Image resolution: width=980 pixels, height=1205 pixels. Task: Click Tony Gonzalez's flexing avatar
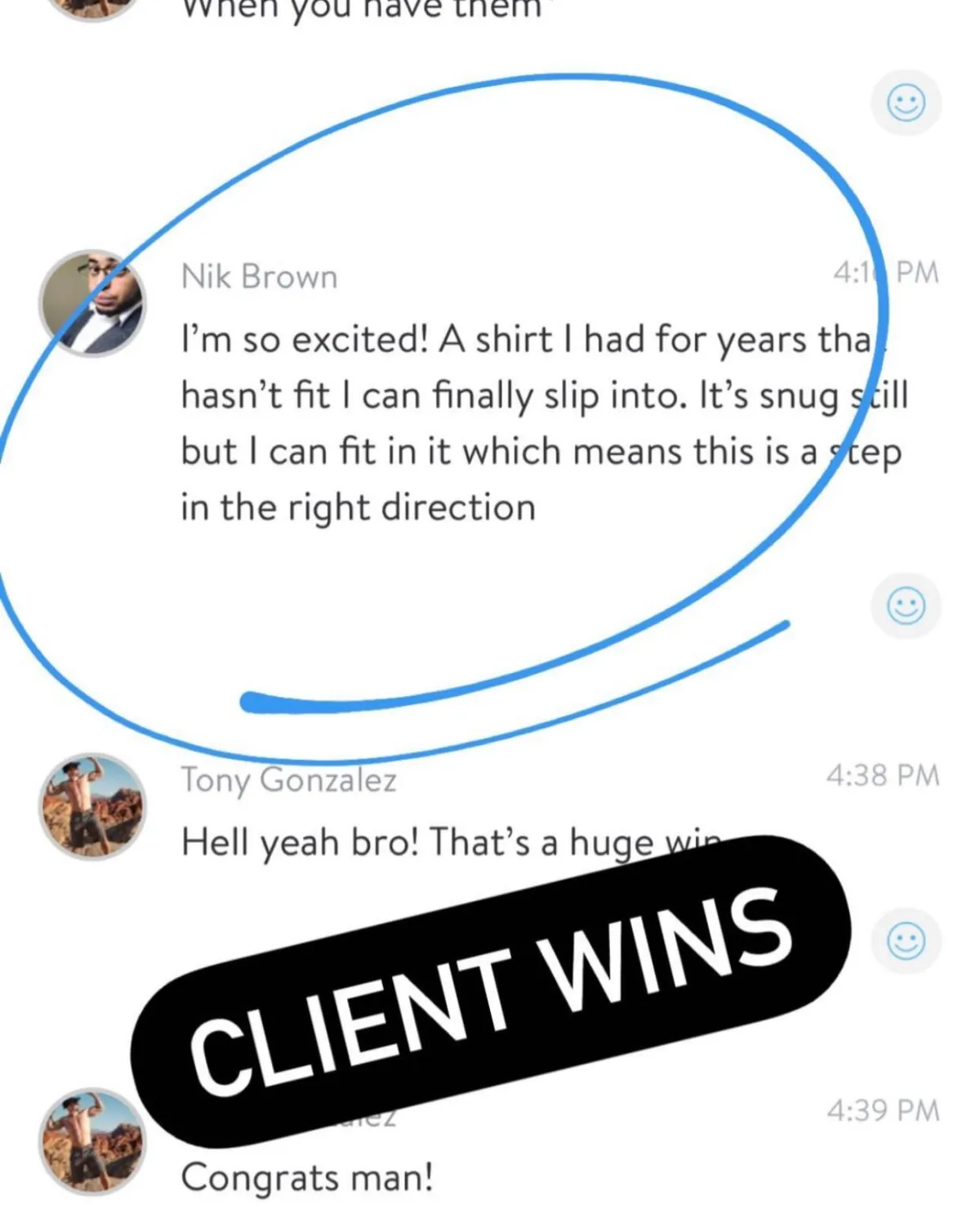pyautogui.click(x=91, y=810)
